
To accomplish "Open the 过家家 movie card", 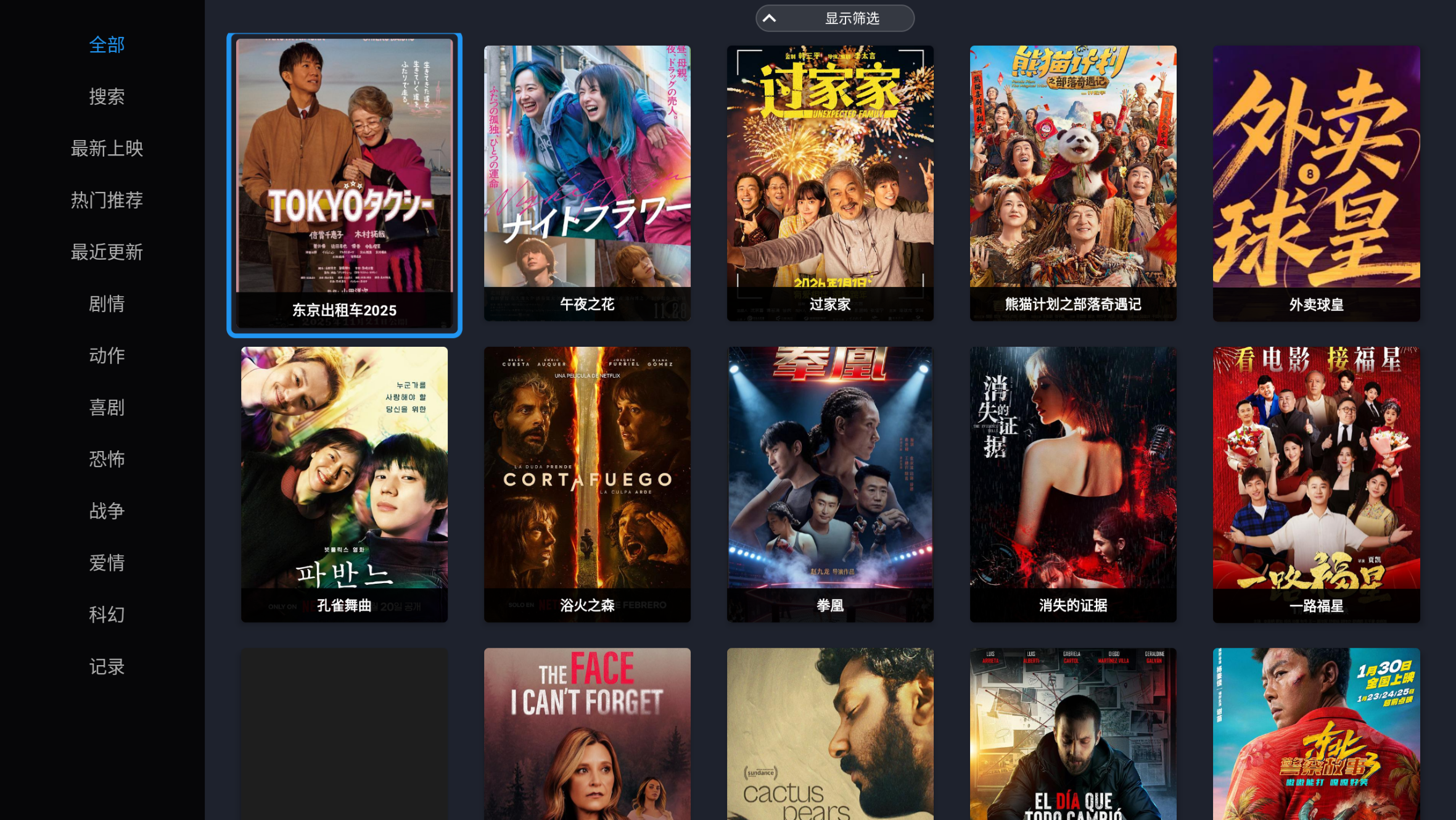I will (x=830, y=183).
